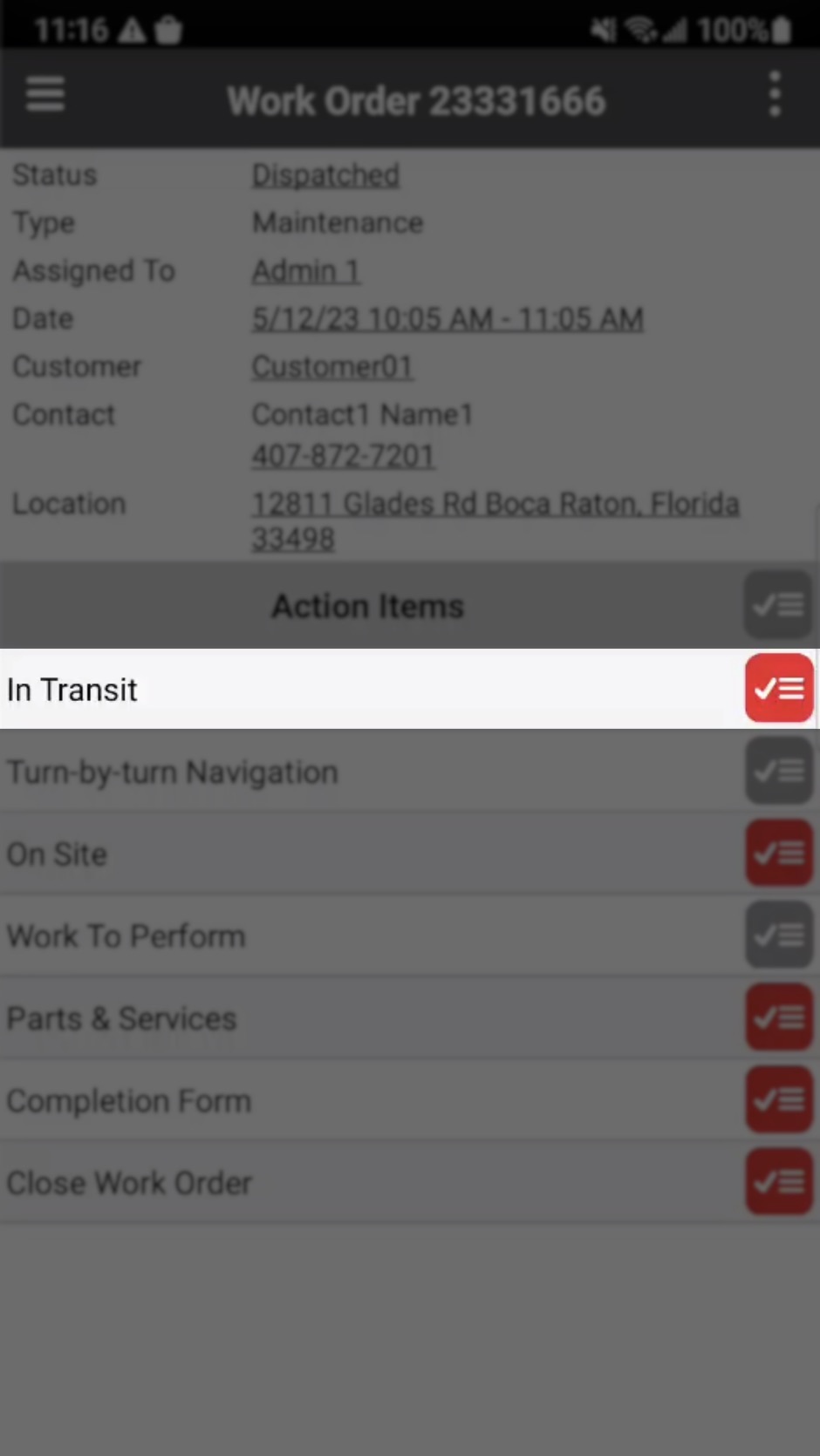The image size is (820, 1456).
Task: Open Parts & Services
Action: tap(122, 1018)
